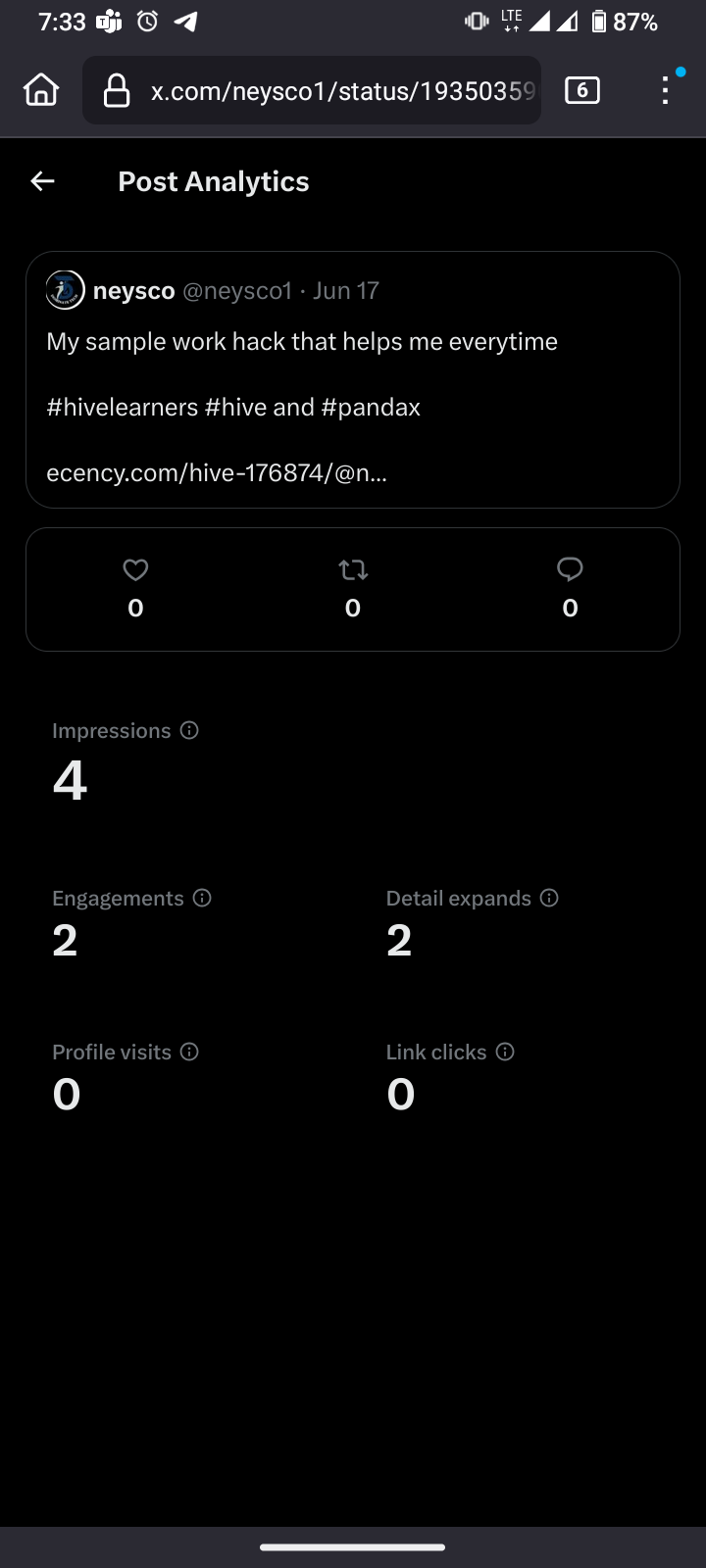The width and height of the screenshot is (706, 1568).
Task: Open neysco's post card
Action: click(x=353, y=380)
